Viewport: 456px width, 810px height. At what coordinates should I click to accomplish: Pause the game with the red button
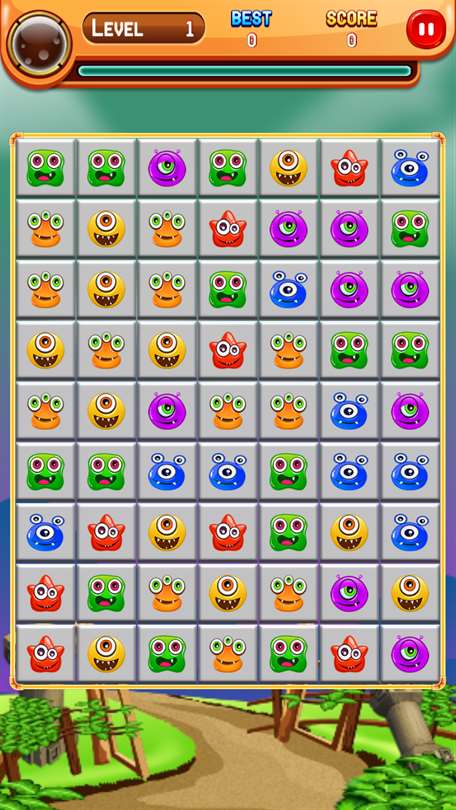click(426, 29)
